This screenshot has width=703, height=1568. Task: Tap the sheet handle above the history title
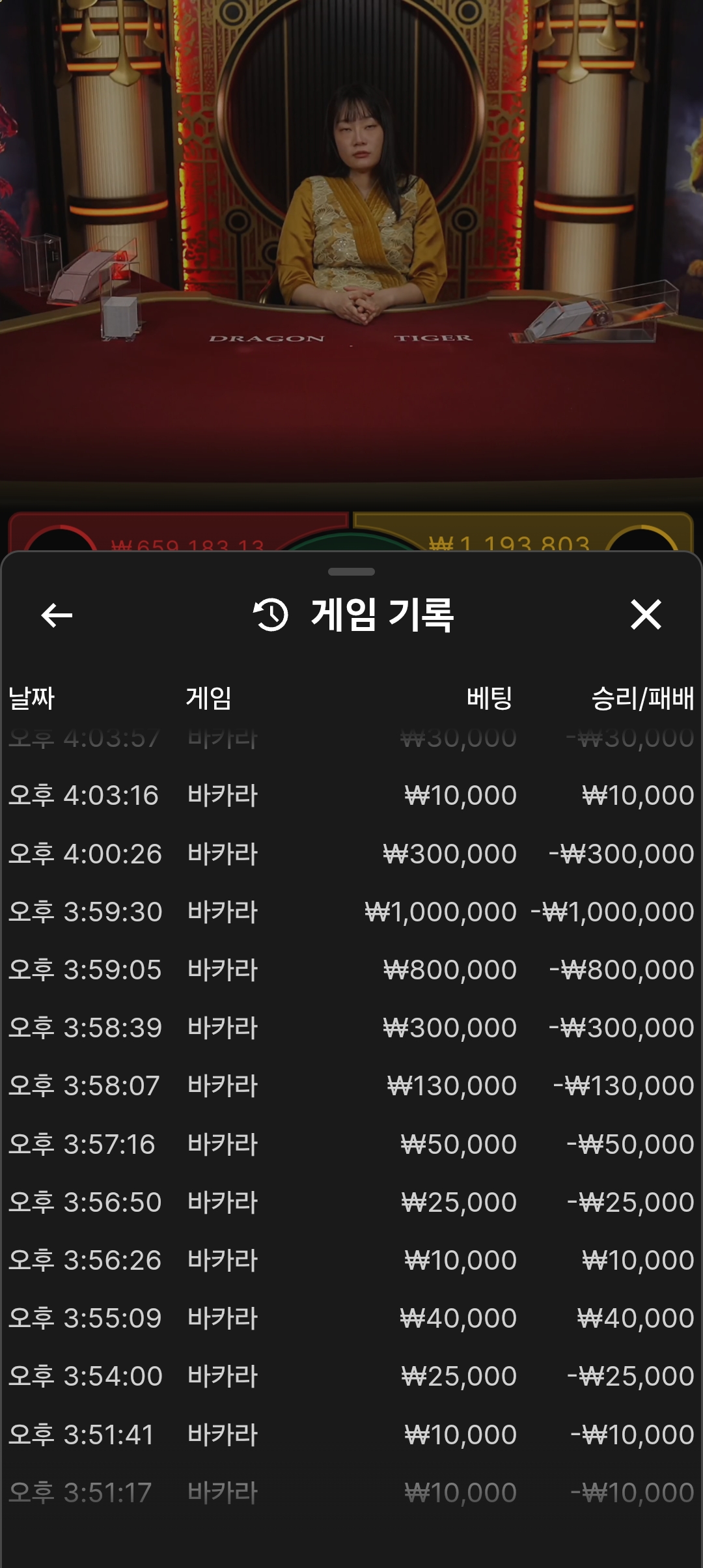351,572
